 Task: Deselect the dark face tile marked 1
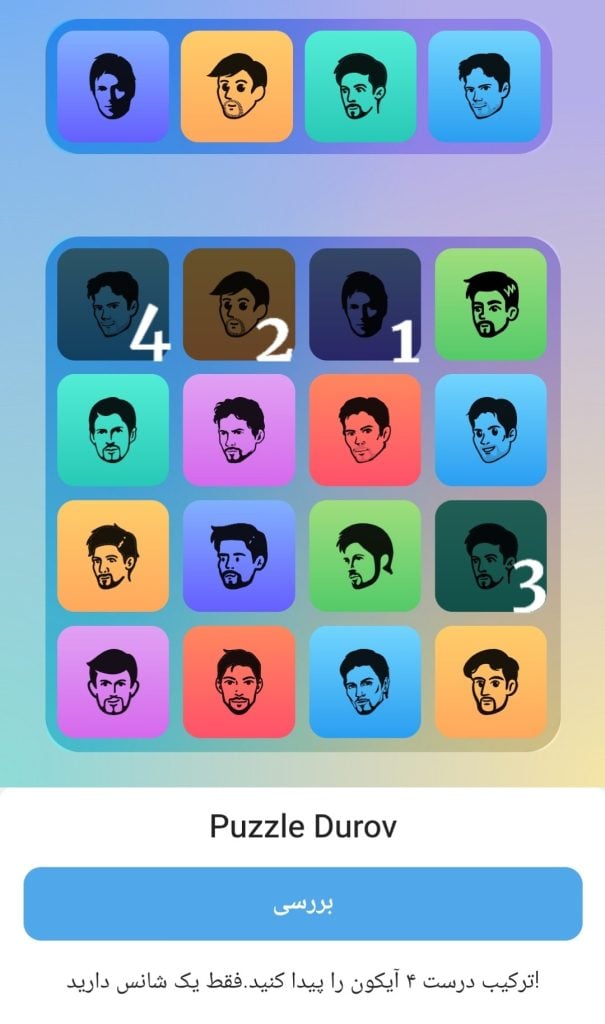(x=364, y=304)
